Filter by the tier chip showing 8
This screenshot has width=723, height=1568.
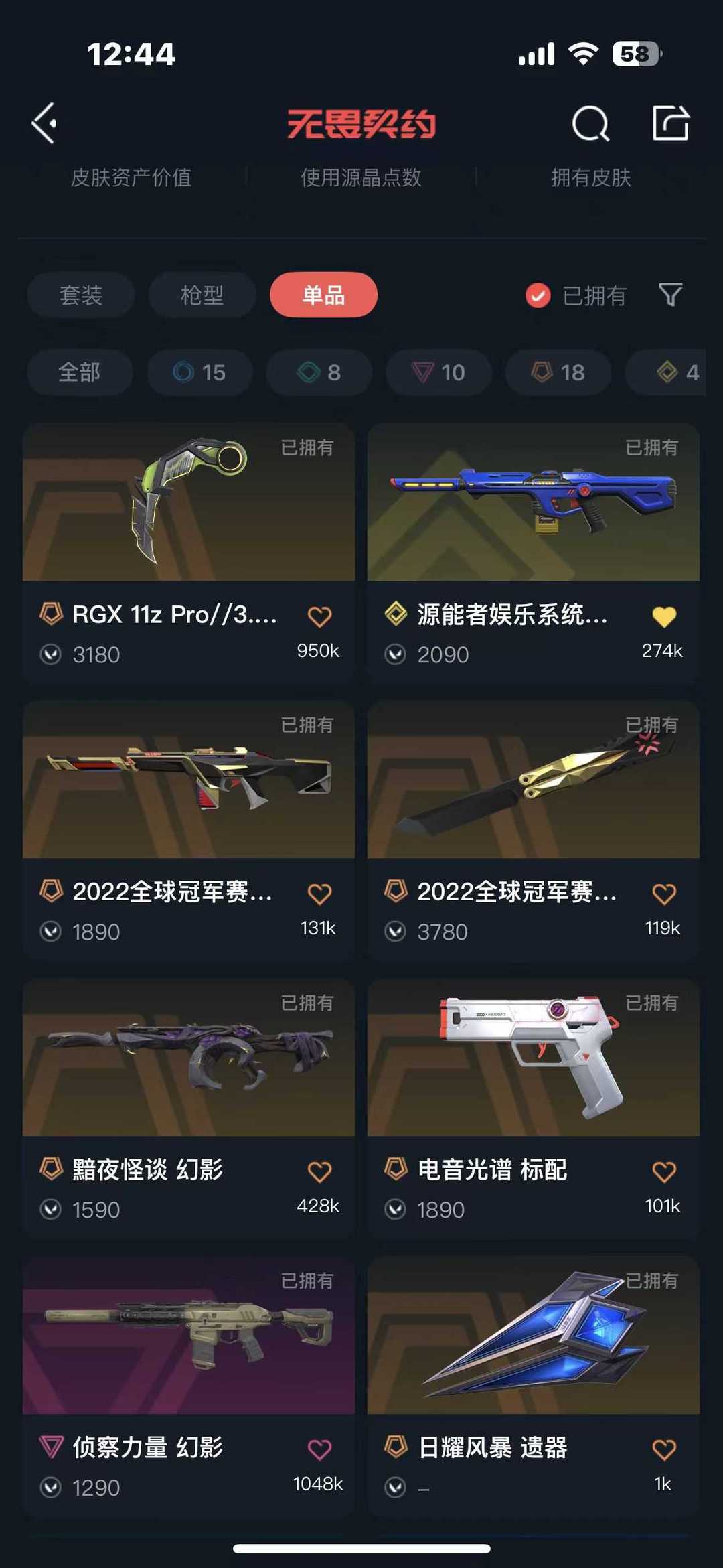click(319, 372)
